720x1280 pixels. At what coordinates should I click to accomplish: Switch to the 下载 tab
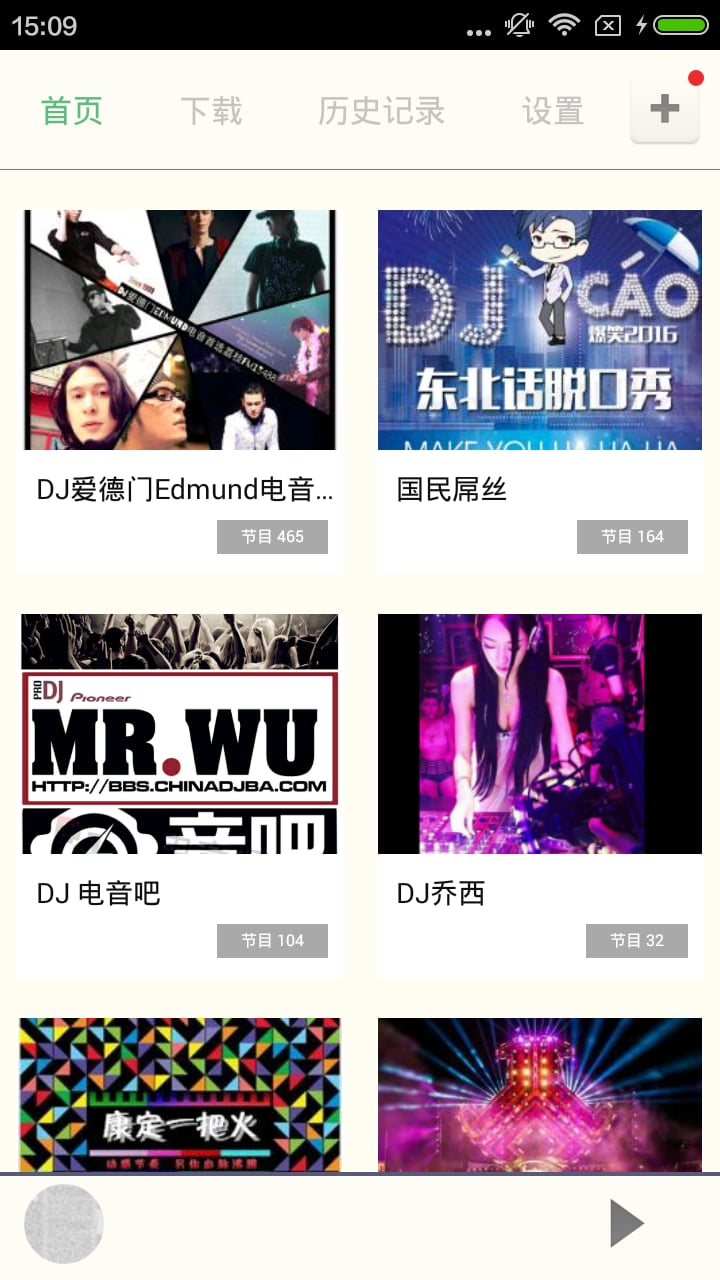[211, 111]
